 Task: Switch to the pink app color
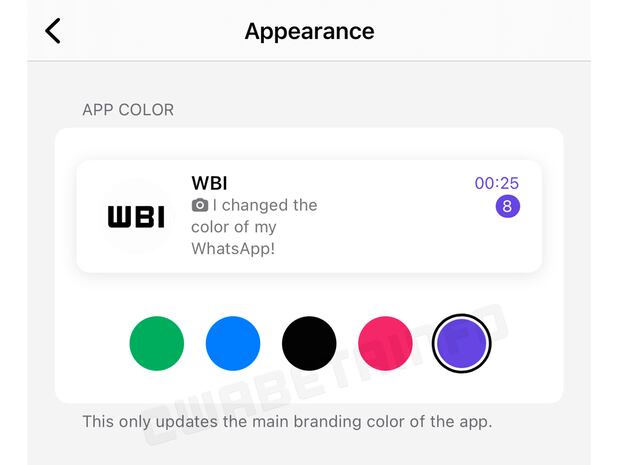tap(385, 344)
